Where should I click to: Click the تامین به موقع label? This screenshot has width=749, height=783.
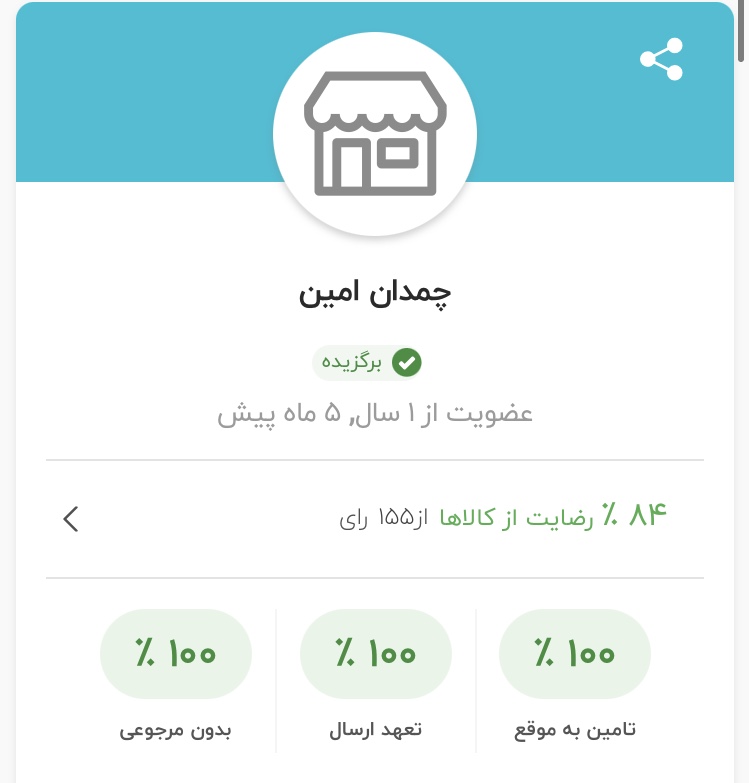pyautogui.click(x=575, y=729)
